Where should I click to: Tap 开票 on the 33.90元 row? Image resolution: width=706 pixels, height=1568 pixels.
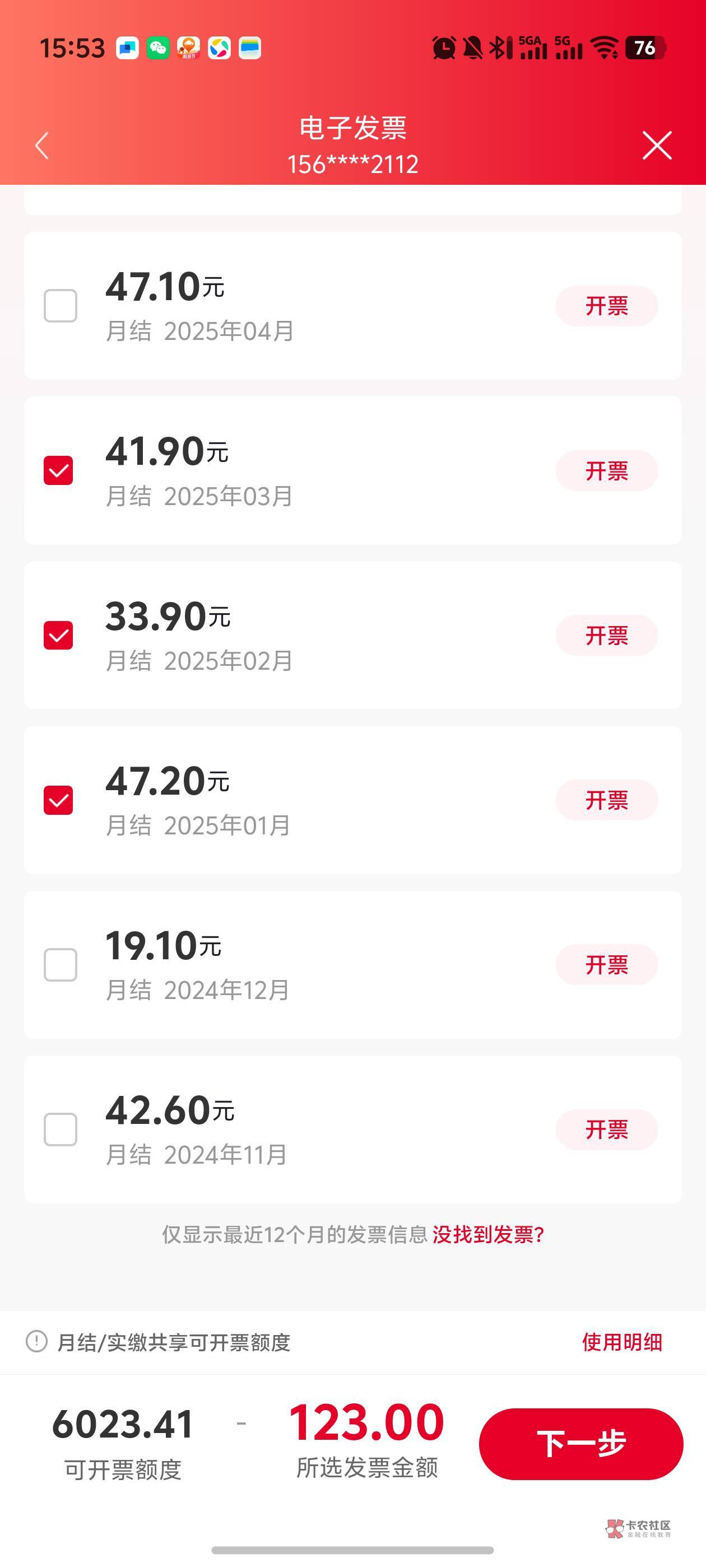pos(606,636)
